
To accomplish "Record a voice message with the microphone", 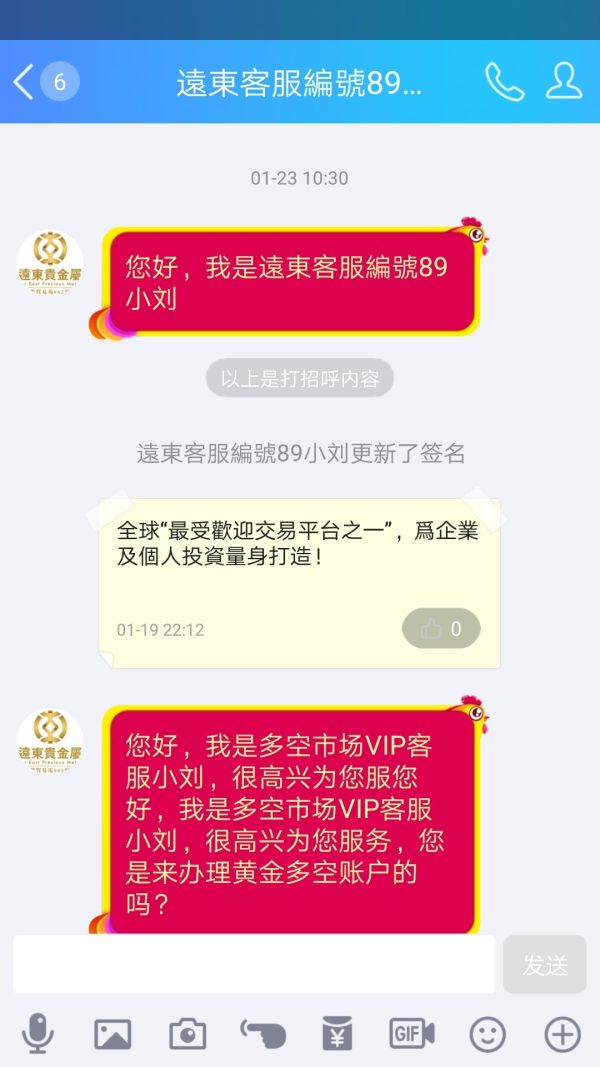I will tap(38, 1034).
